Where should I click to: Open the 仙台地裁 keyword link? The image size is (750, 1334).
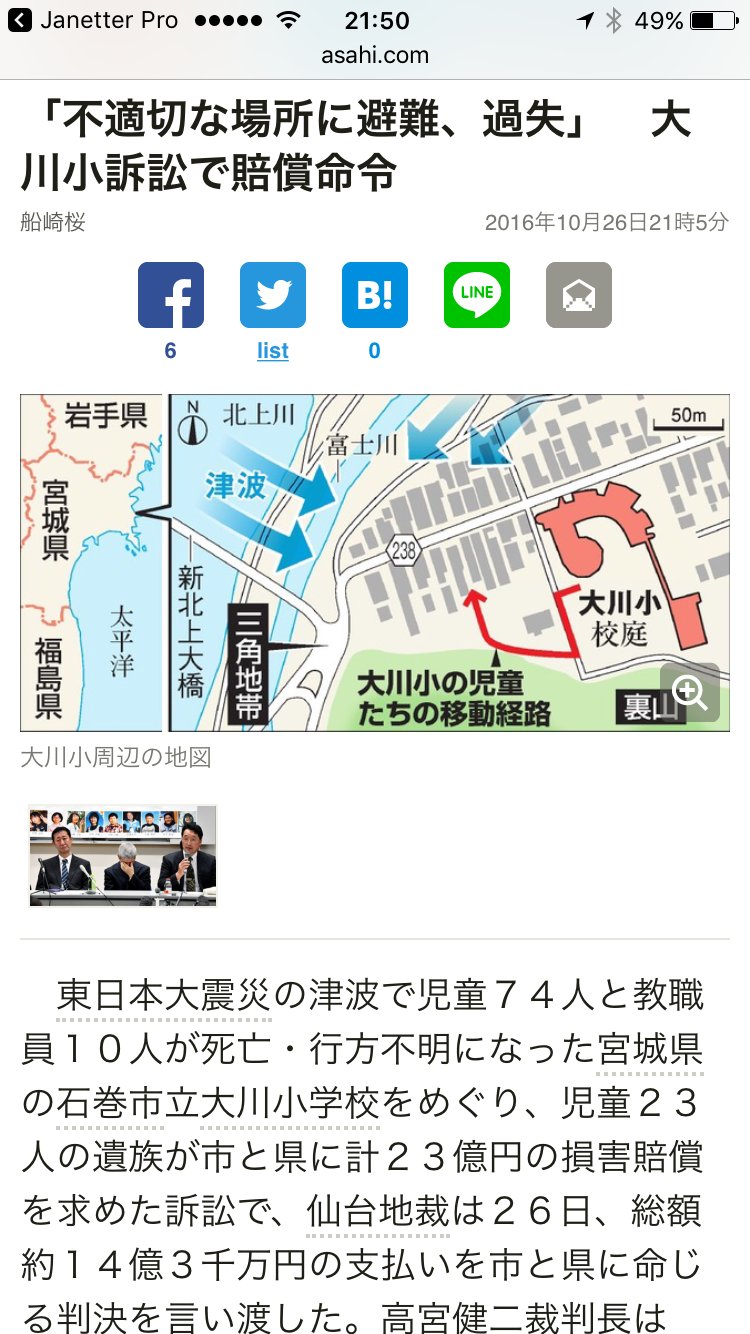coord(379,1212)
